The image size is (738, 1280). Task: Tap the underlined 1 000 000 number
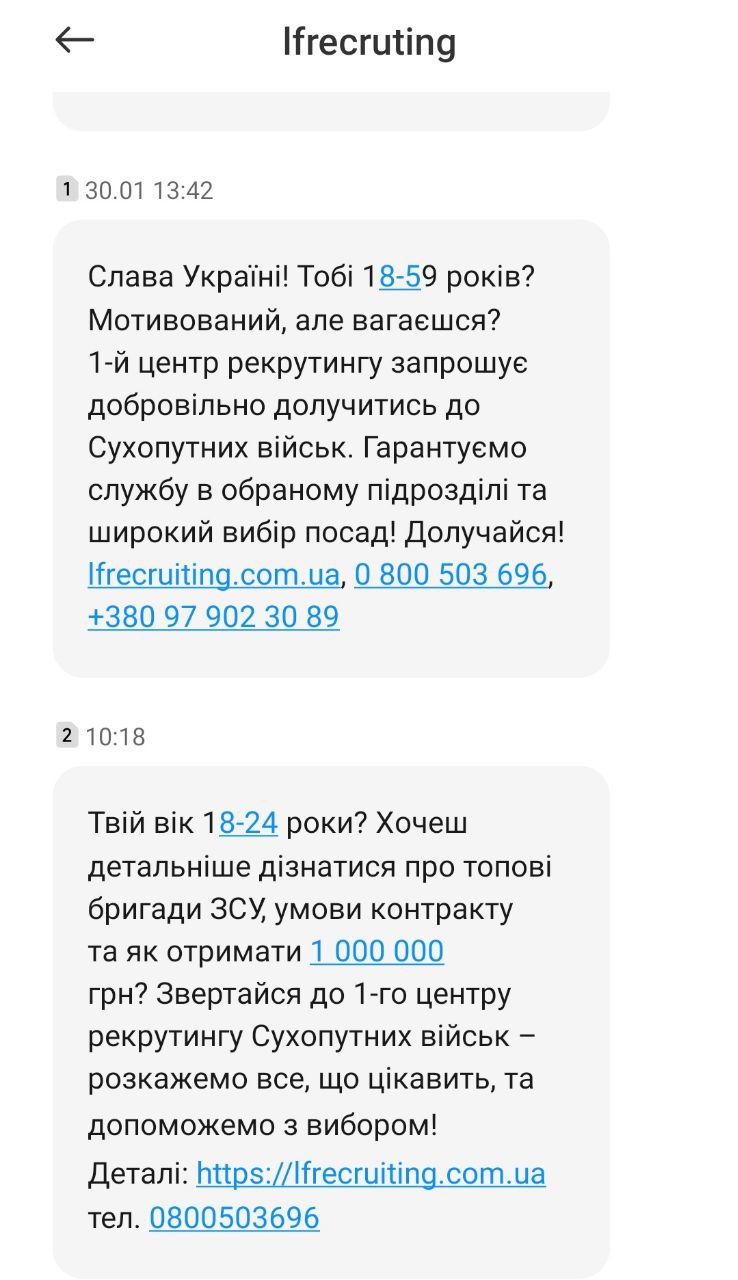pyautogui.click(x=377, y=951)
